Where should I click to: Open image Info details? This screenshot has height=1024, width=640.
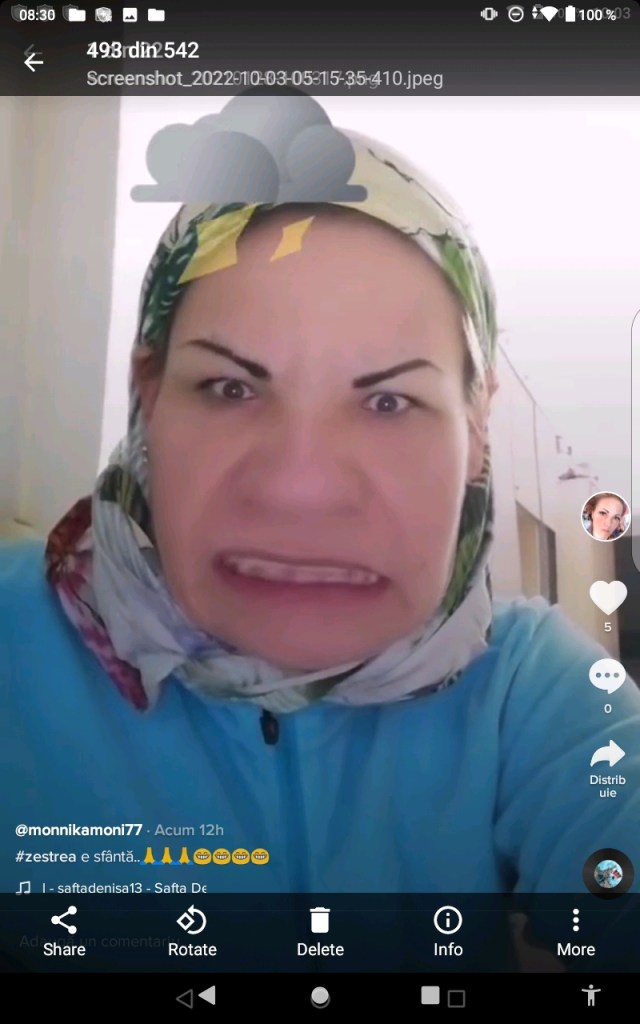(x=448, y=932)
